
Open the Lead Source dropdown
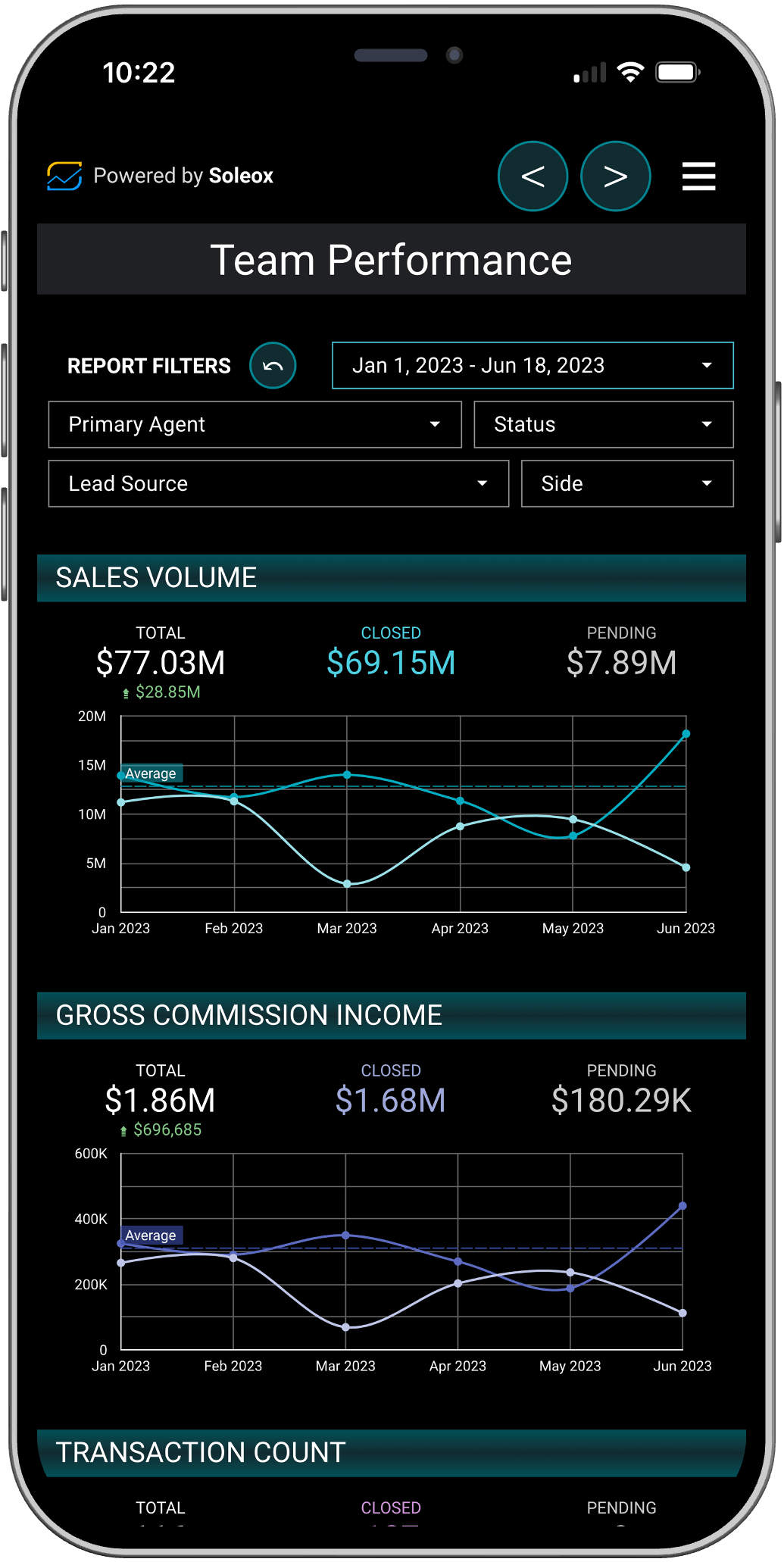(x=278, y=483)
